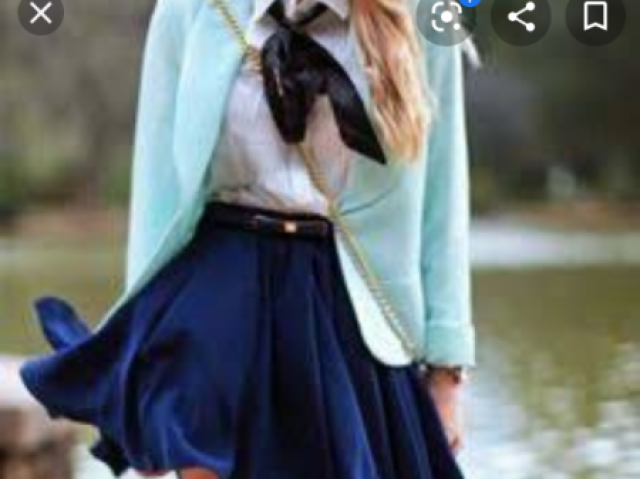Screen dimensions: 640x479
Task: Bookmark this image to collections
Action: point(595,16)
